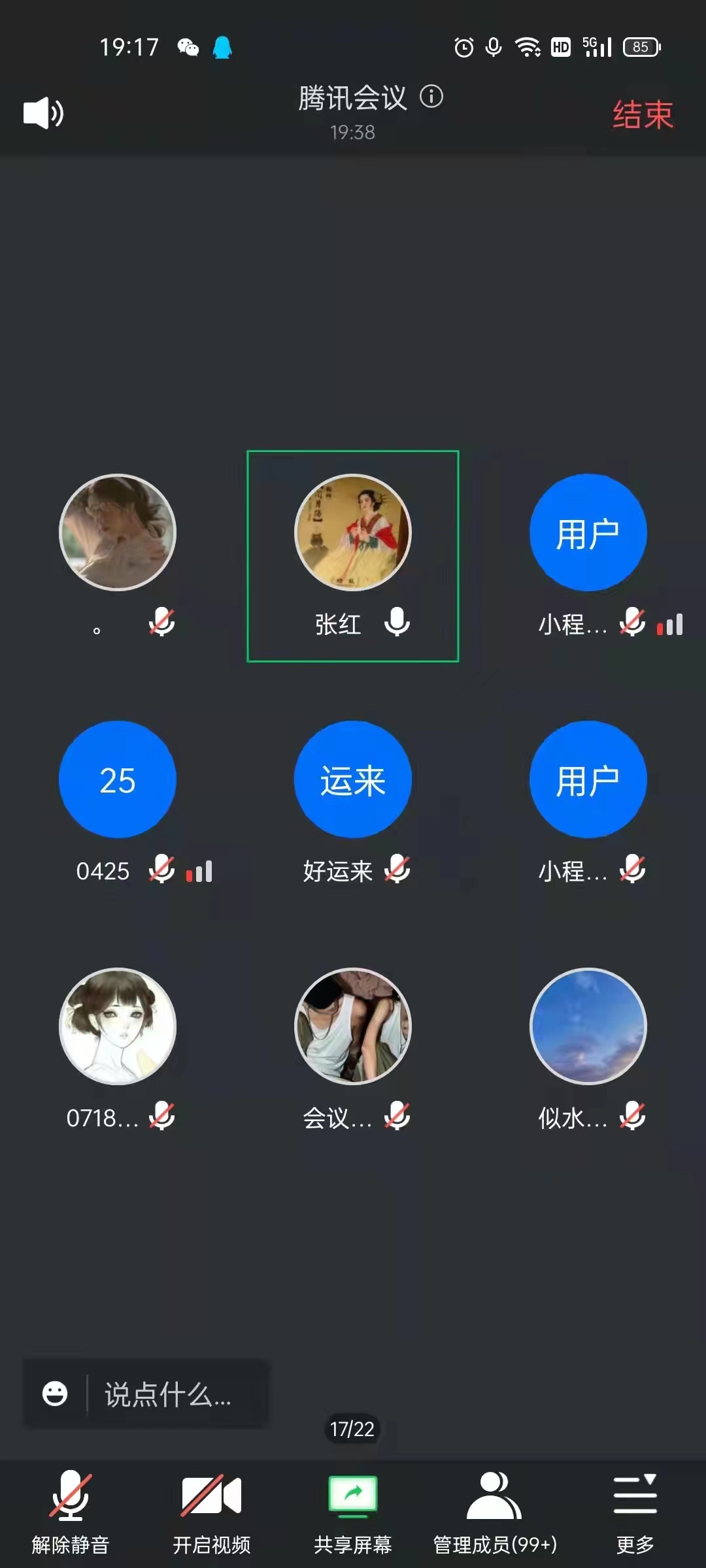Tap 结束 to end the meeting

642,115
